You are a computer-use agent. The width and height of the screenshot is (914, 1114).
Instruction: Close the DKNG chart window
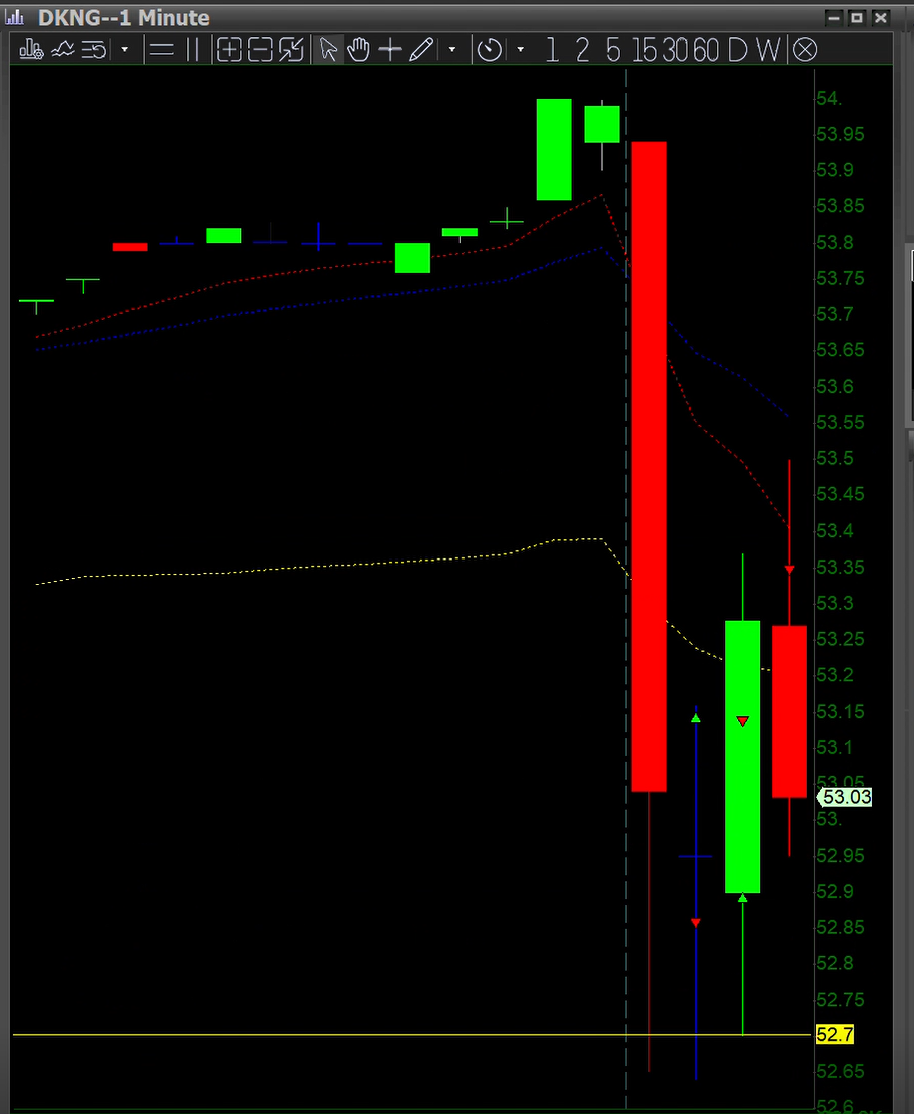(881, 18)
